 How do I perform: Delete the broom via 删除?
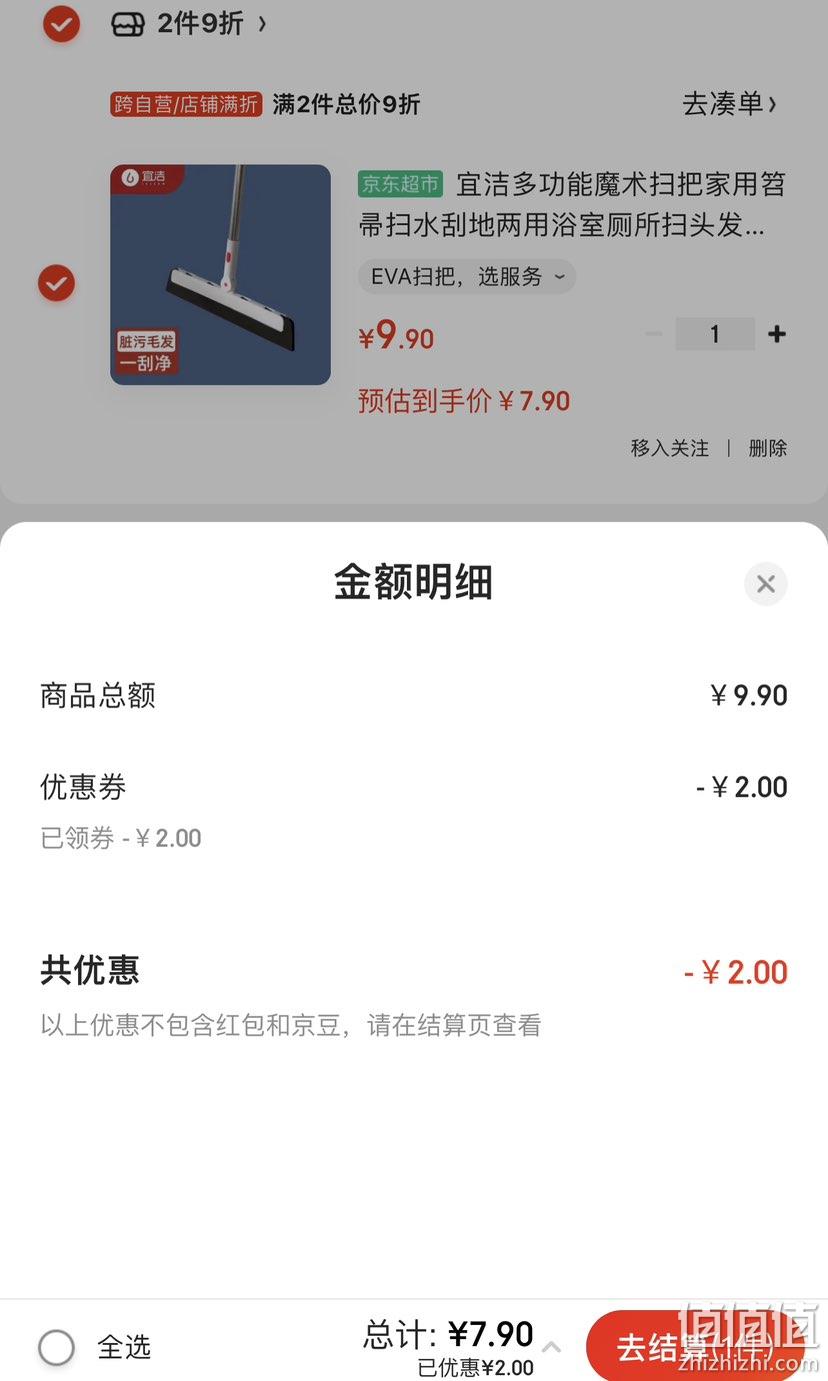(x=768, y=448)
